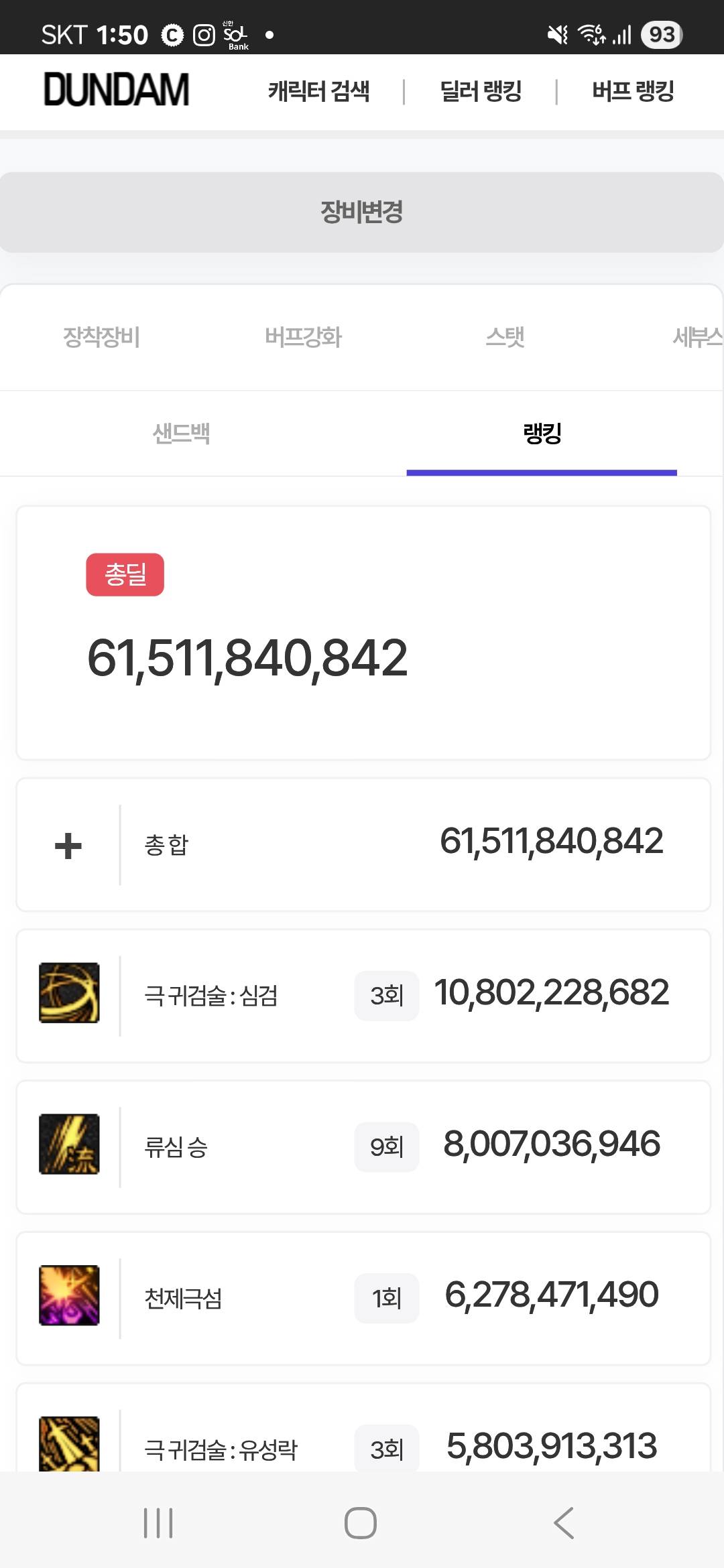Go to 캐릭터 검색 page
This screenshot has height=1568, width=724.
pos(318,91)
